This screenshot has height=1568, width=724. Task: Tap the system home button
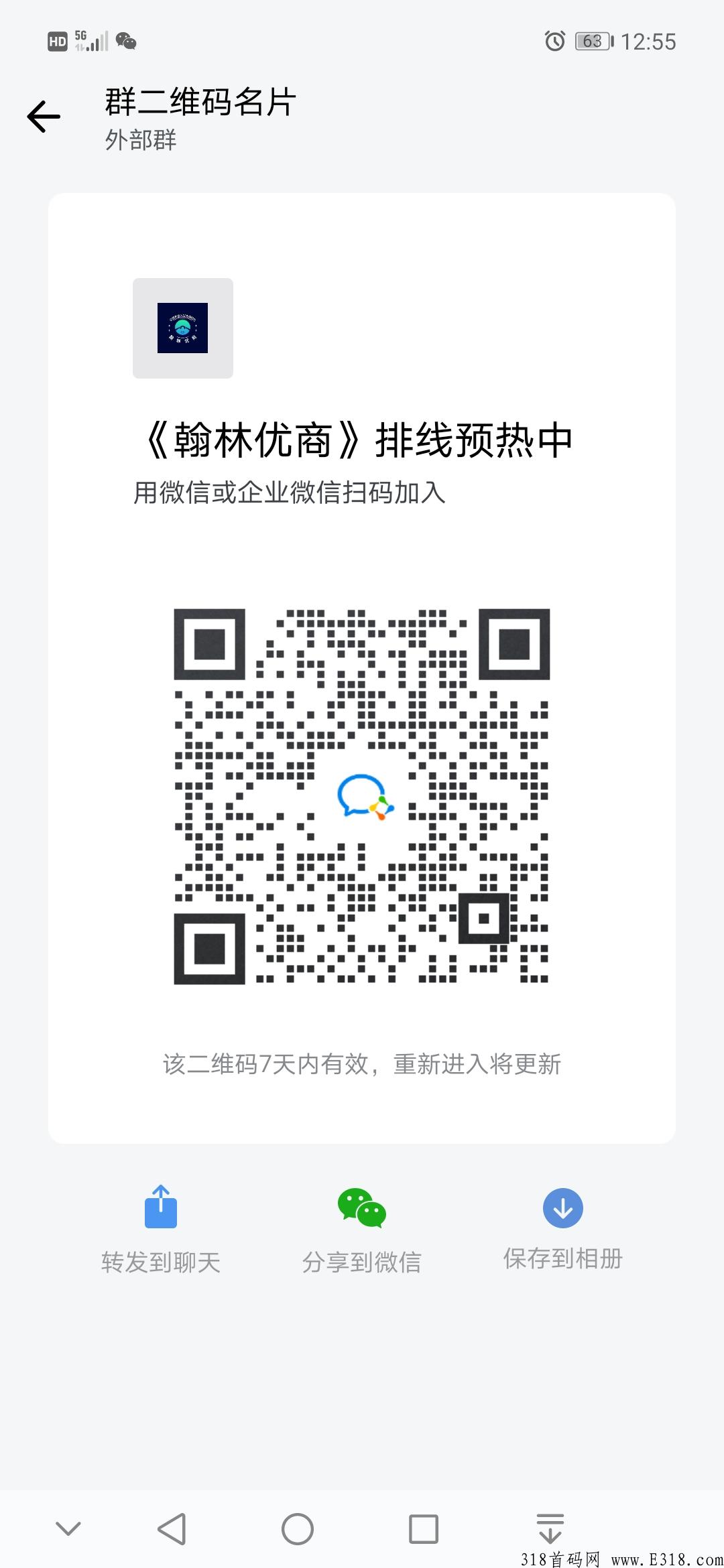298,1529
